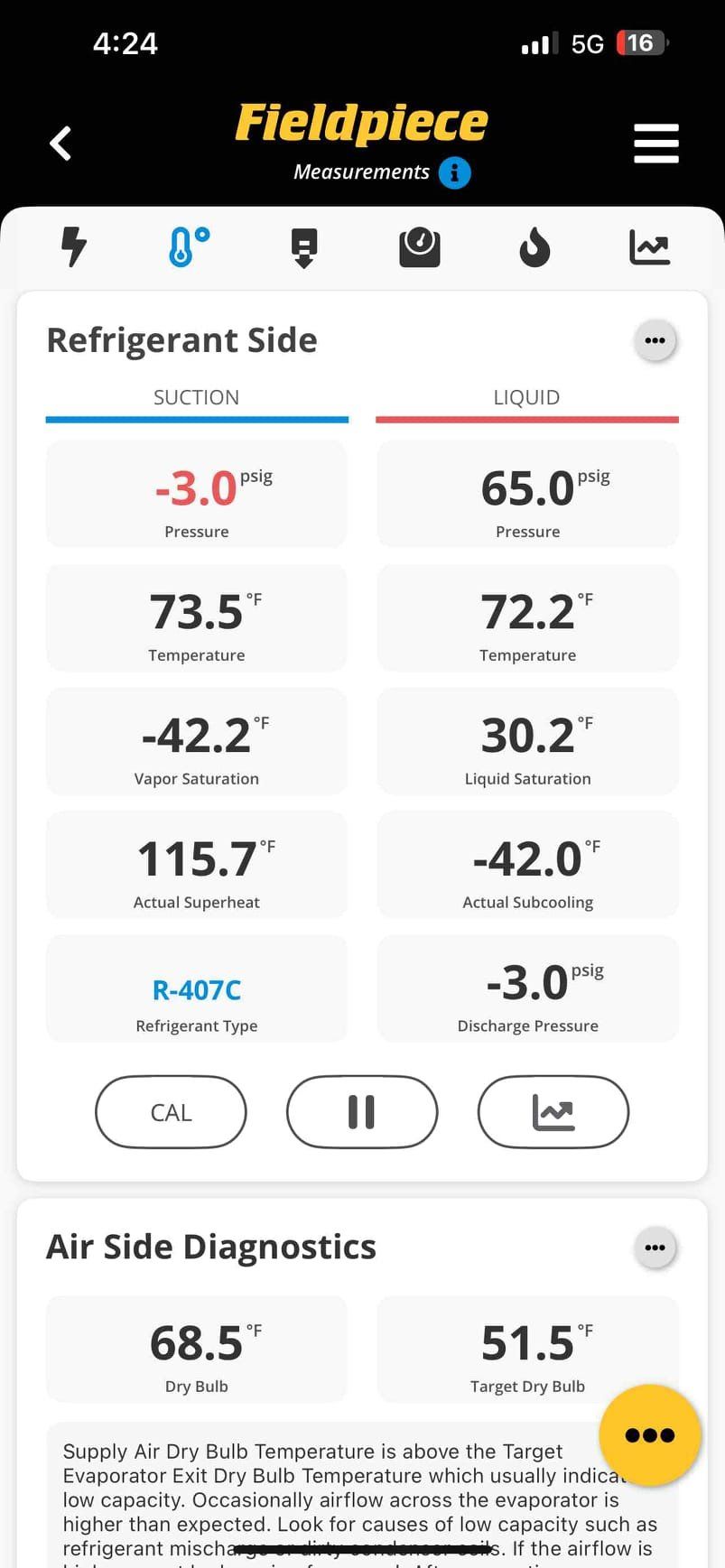Tap the yellow floating more button
Viewport: 725px width, 1568px height.
pyautogui.click(x=649, y=1434)
